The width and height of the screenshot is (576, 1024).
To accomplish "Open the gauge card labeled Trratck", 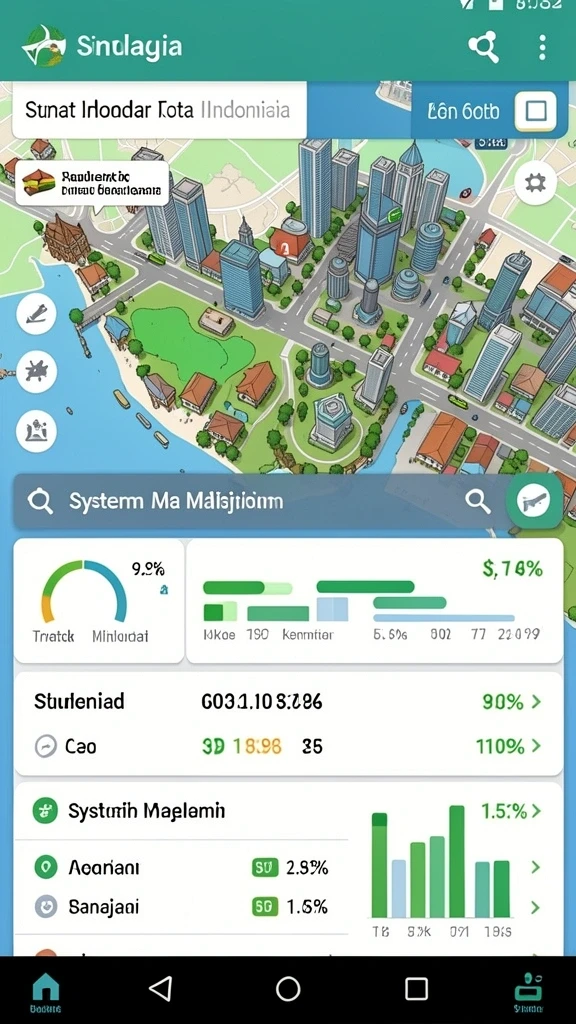I will [99, 601].
